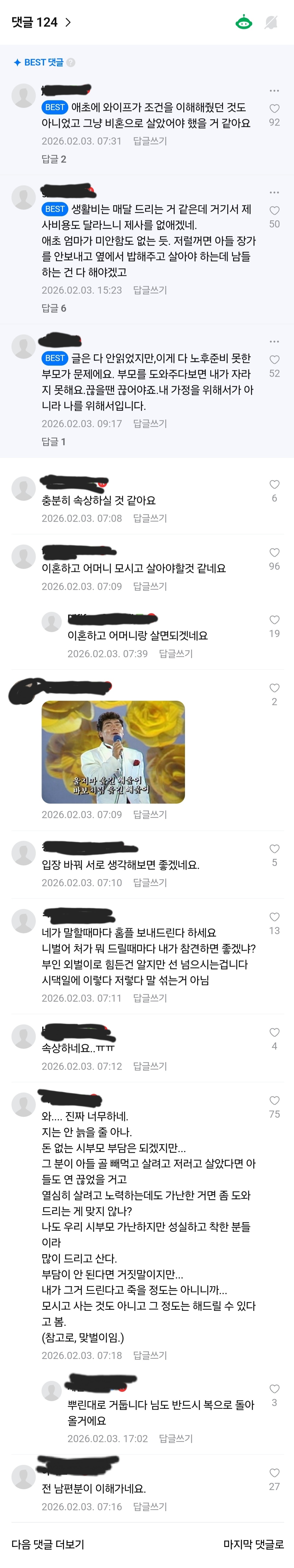294x1568 pixels.
Task: Like the BEST comment with 92 likes
Action: pos(274,109)
